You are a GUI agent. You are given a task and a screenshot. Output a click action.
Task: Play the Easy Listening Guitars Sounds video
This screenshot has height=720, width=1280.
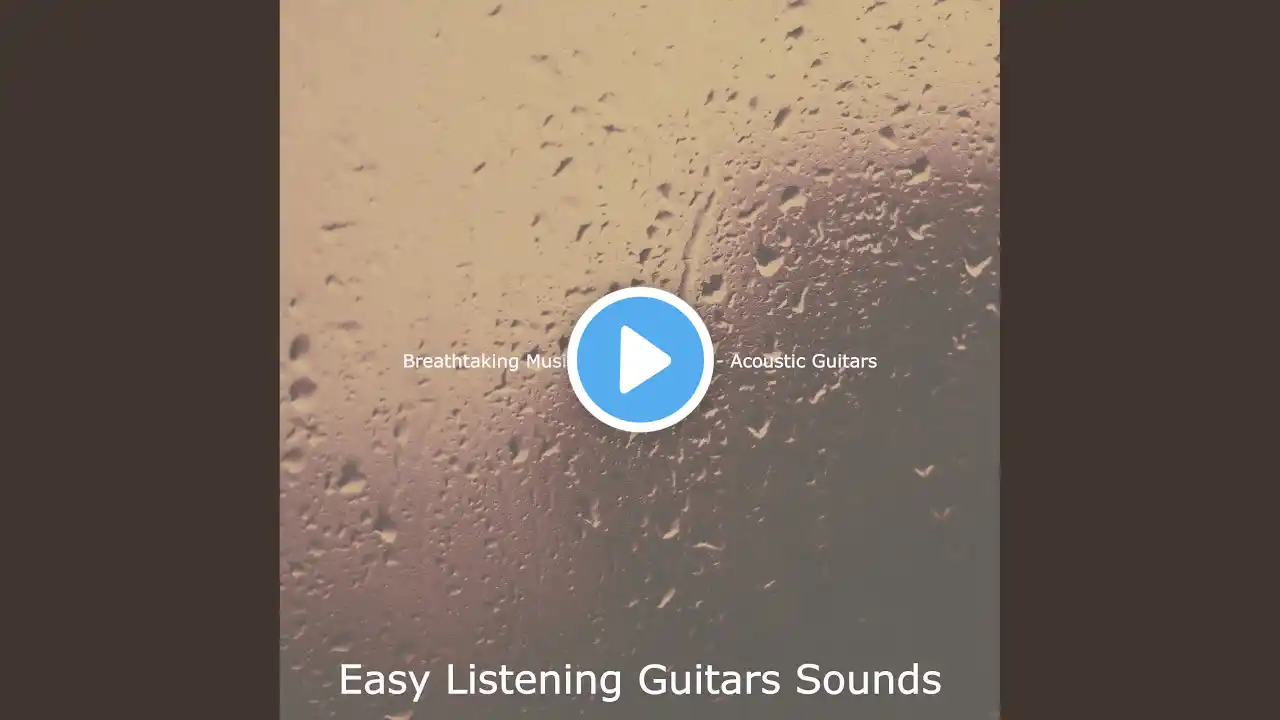[x=640, y=360]
